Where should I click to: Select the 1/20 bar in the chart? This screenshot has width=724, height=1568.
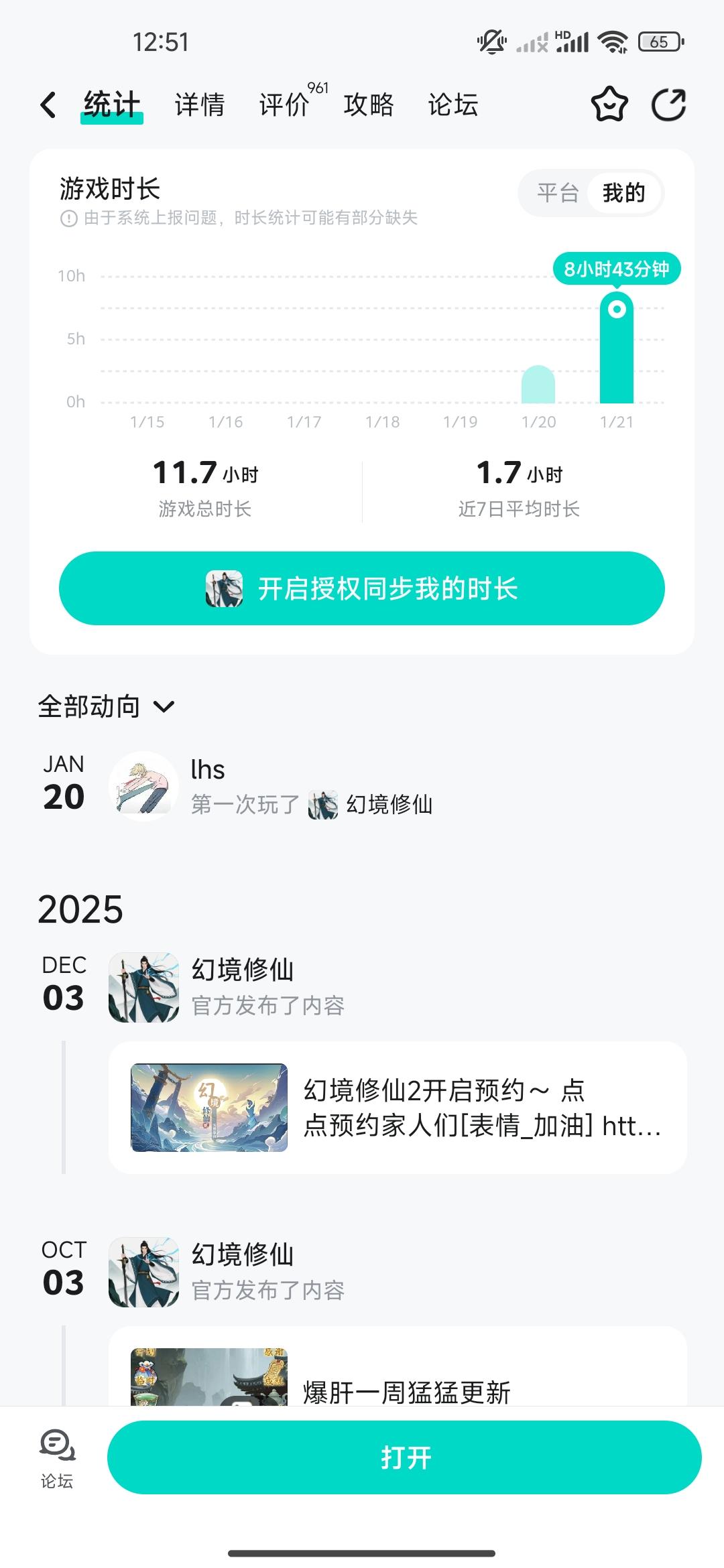click(x=538, y=385)
